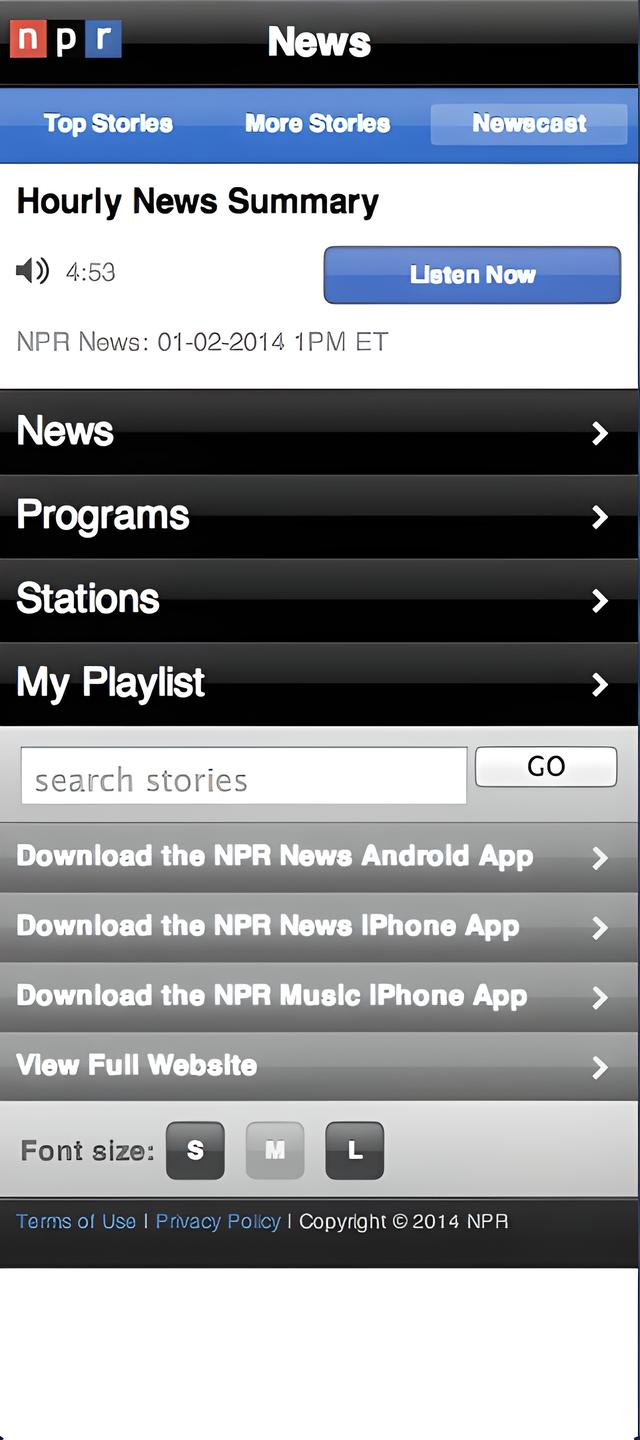Set font size to medium (M)

(x=275, y=1151)
